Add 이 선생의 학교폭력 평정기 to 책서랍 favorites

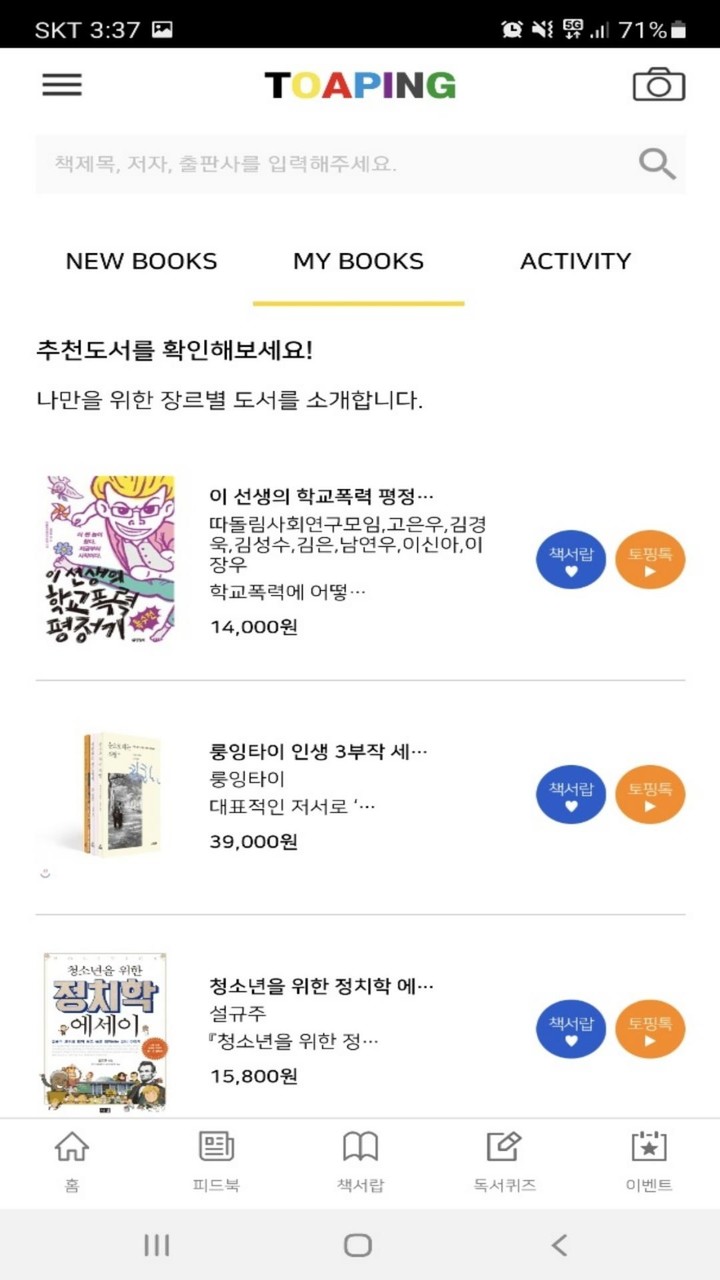(x=570, y=560)
